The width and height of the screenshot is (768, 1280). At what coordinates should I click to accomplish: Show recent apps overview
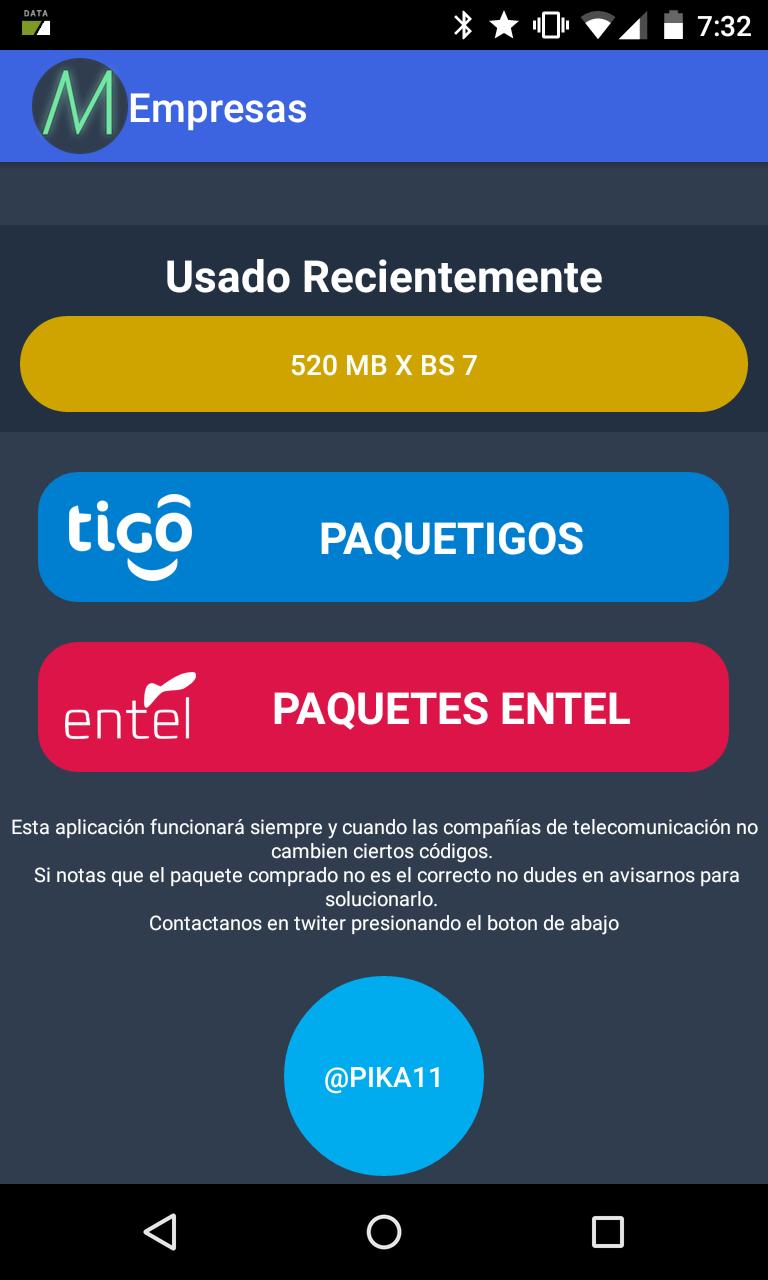pos(607,1232)
